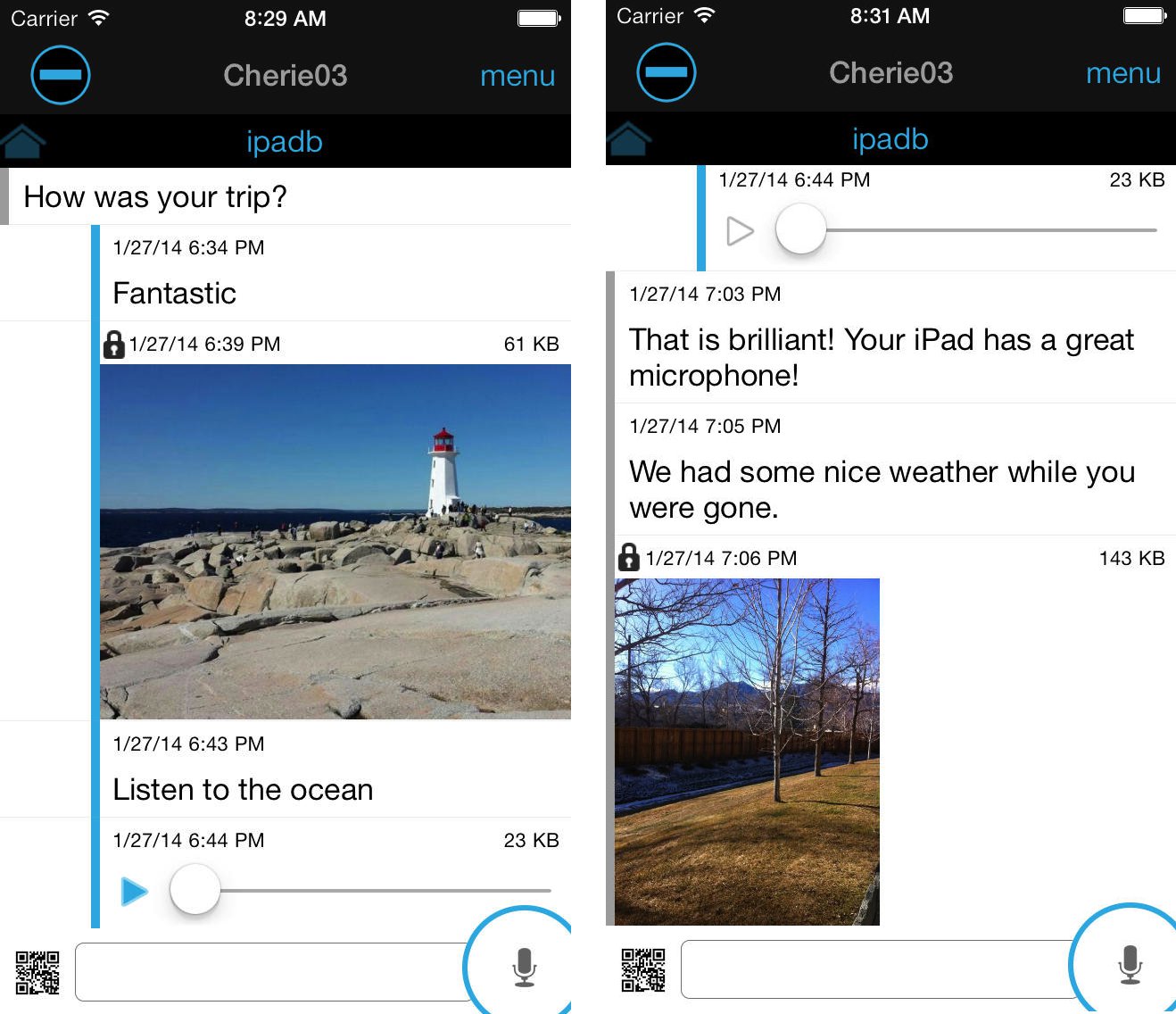Viewport: 1176px width, 1014px height.
Task: Go home from the 8:31 AM chat screen
Action: 629,138
